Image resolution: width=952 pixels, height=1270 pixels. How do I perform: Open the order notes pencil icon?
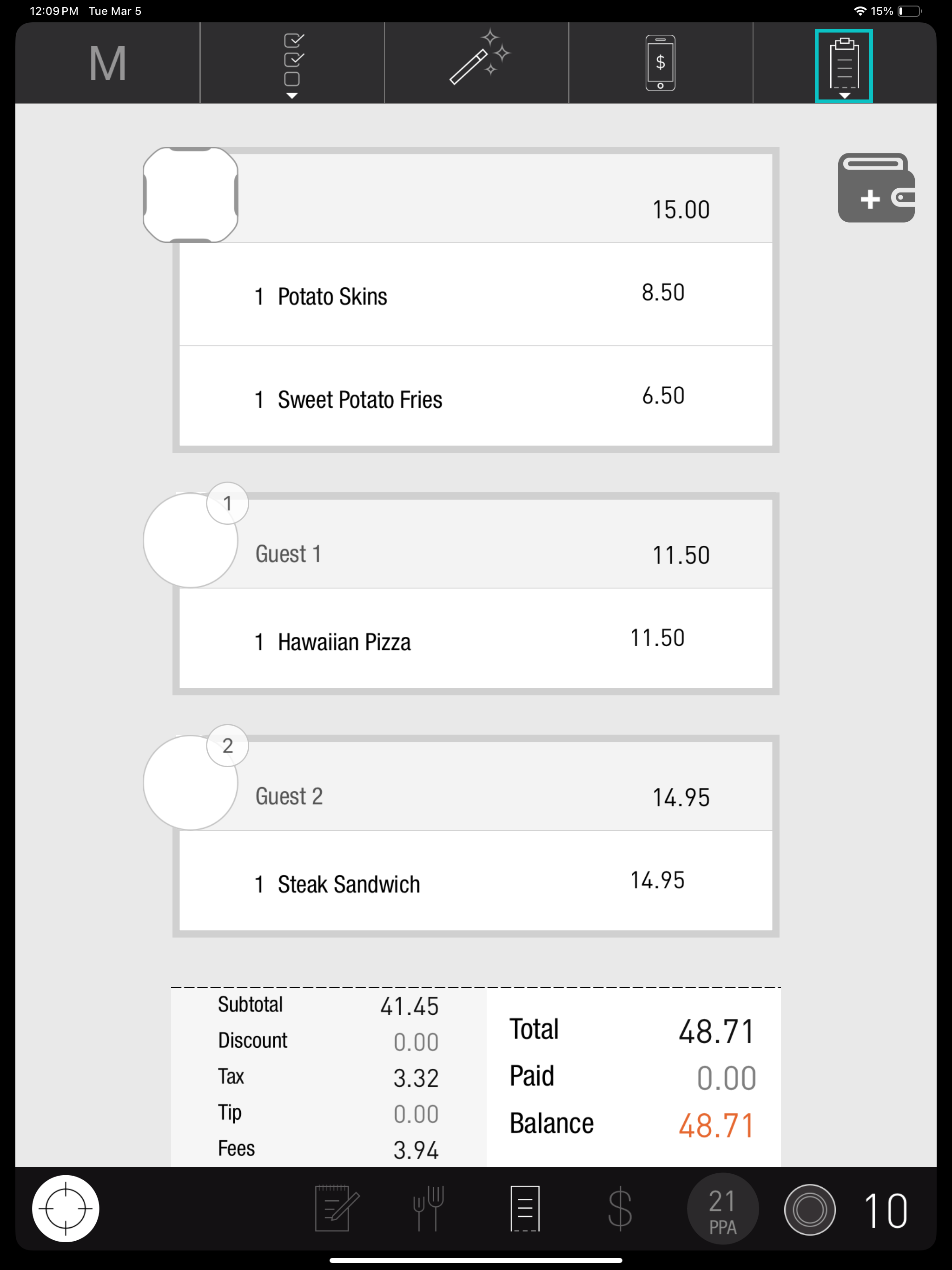(337, 1208)
